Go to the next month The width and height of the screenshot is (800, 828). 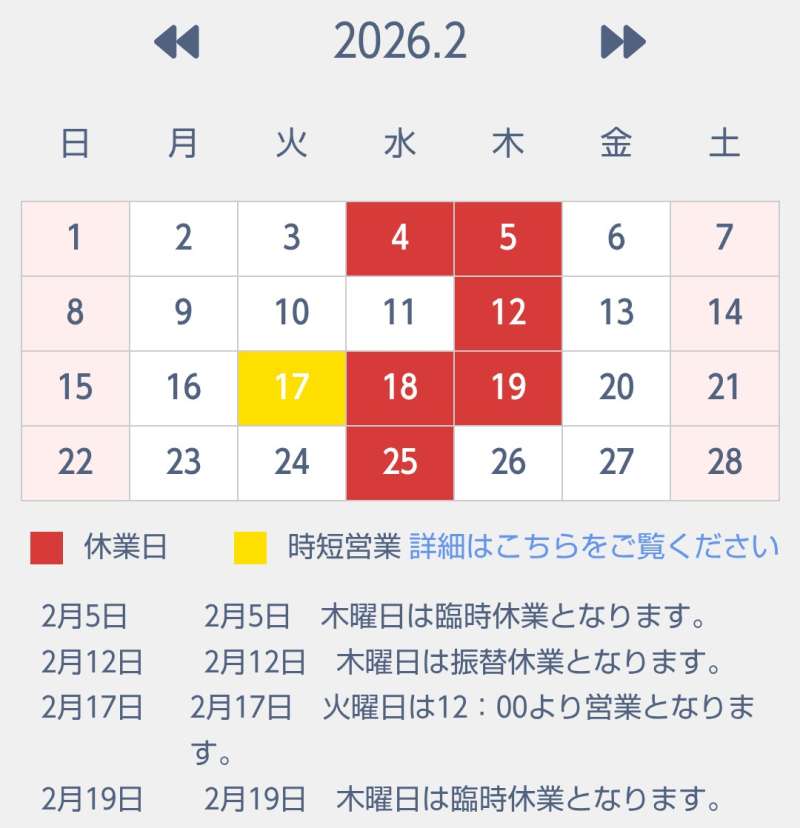(622, 42)
